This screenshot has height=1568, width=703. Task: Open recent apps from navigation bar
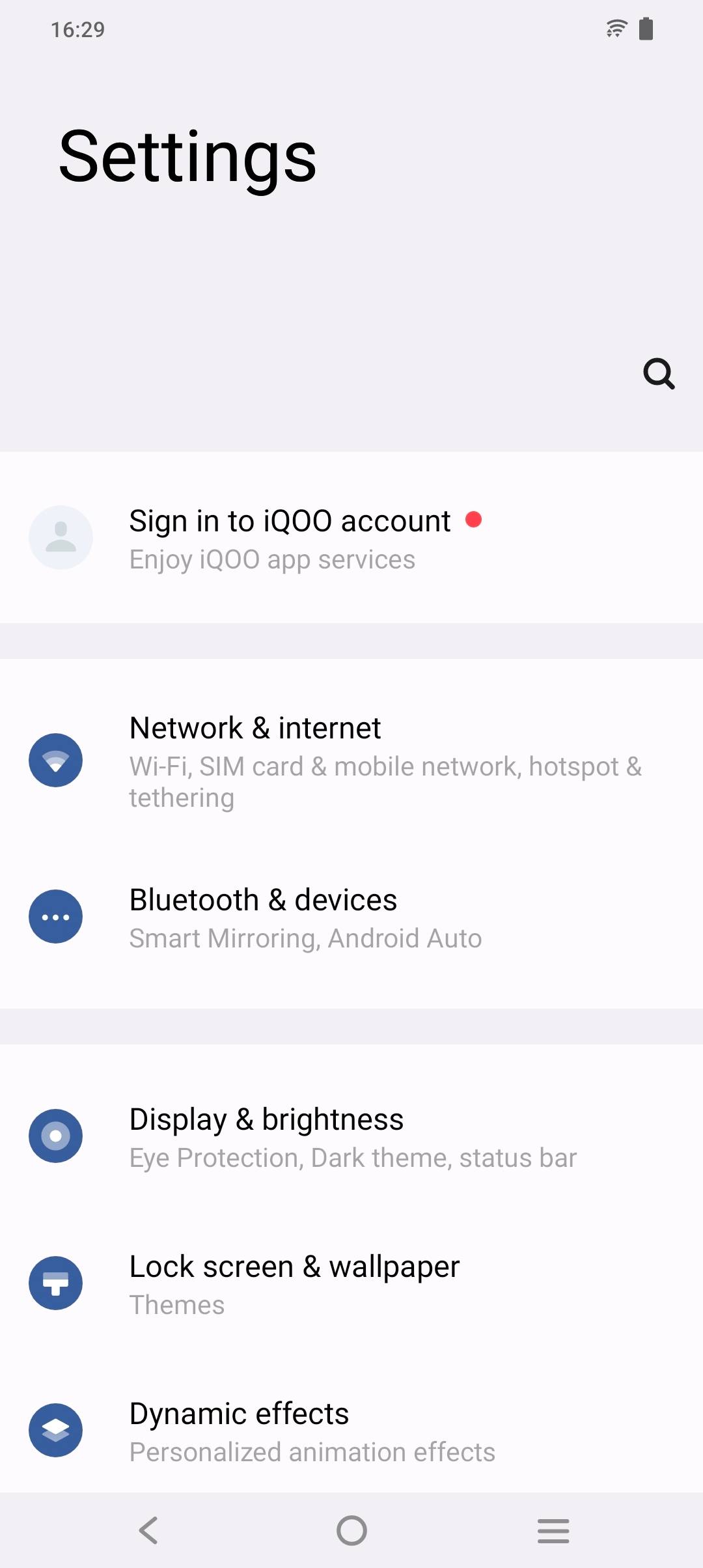(553, 1530)
